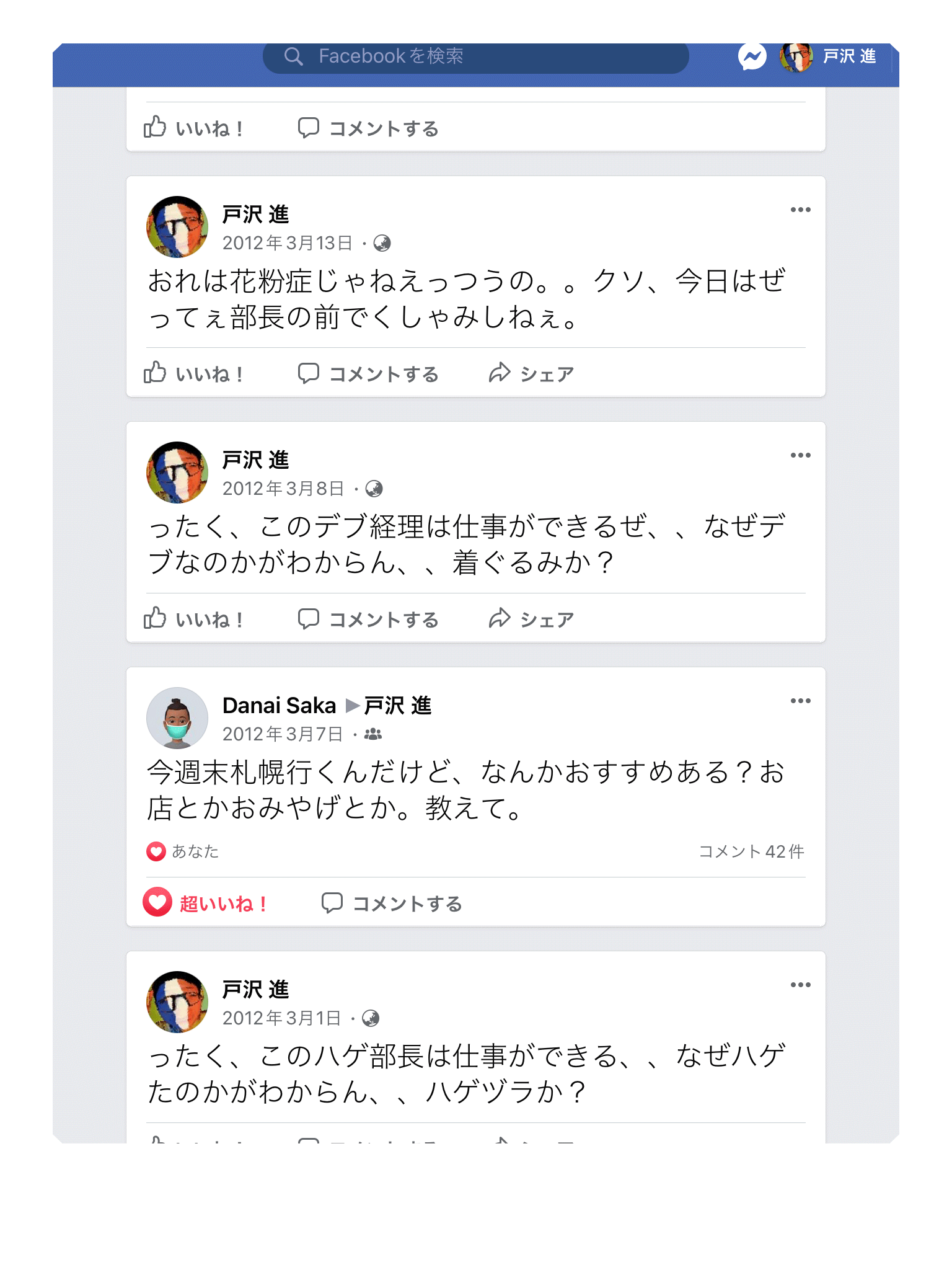Like the March 13, 2012 post
Viewport: 952px width, 1270px height.
(x=194, y=374)
